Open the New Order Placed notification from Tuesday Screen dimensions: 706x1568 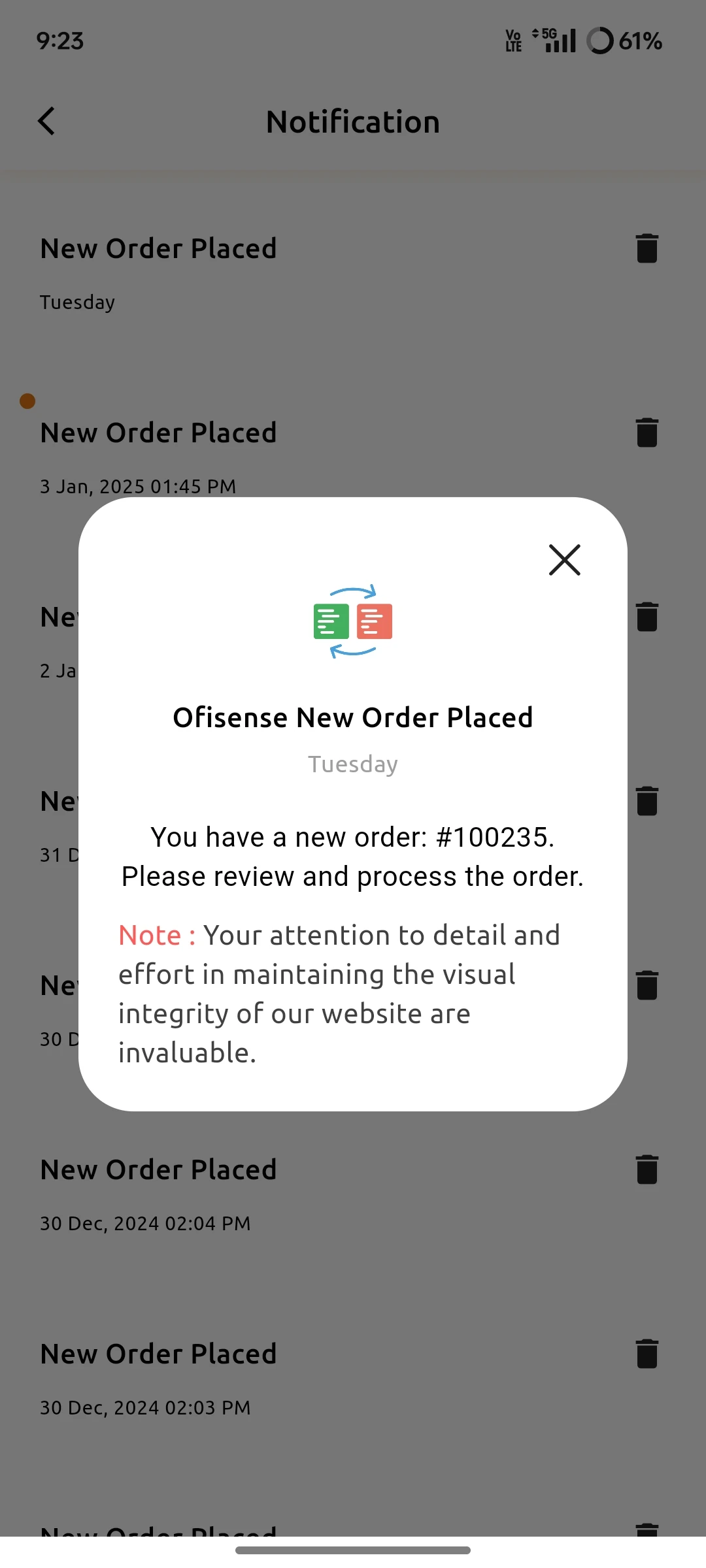(x=159, y=249)
